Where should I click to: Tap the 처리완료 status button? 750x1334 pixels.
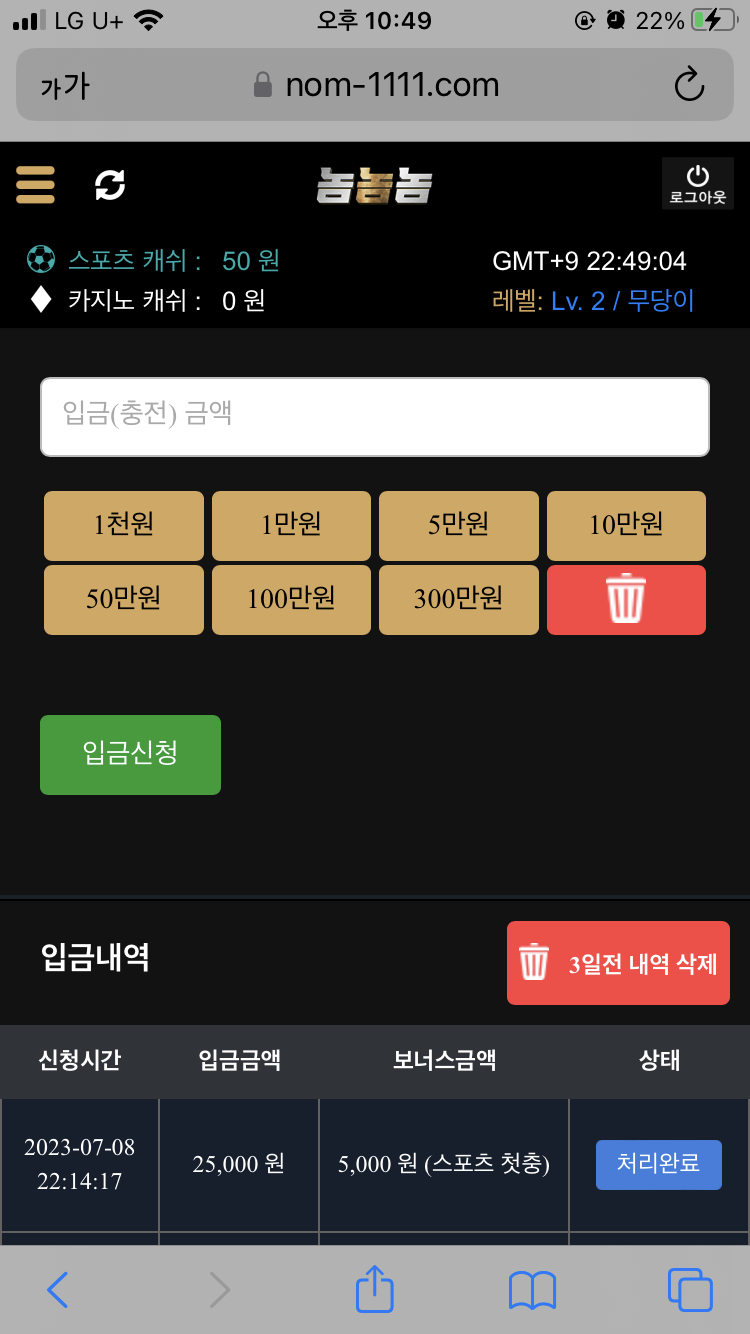659,1165
